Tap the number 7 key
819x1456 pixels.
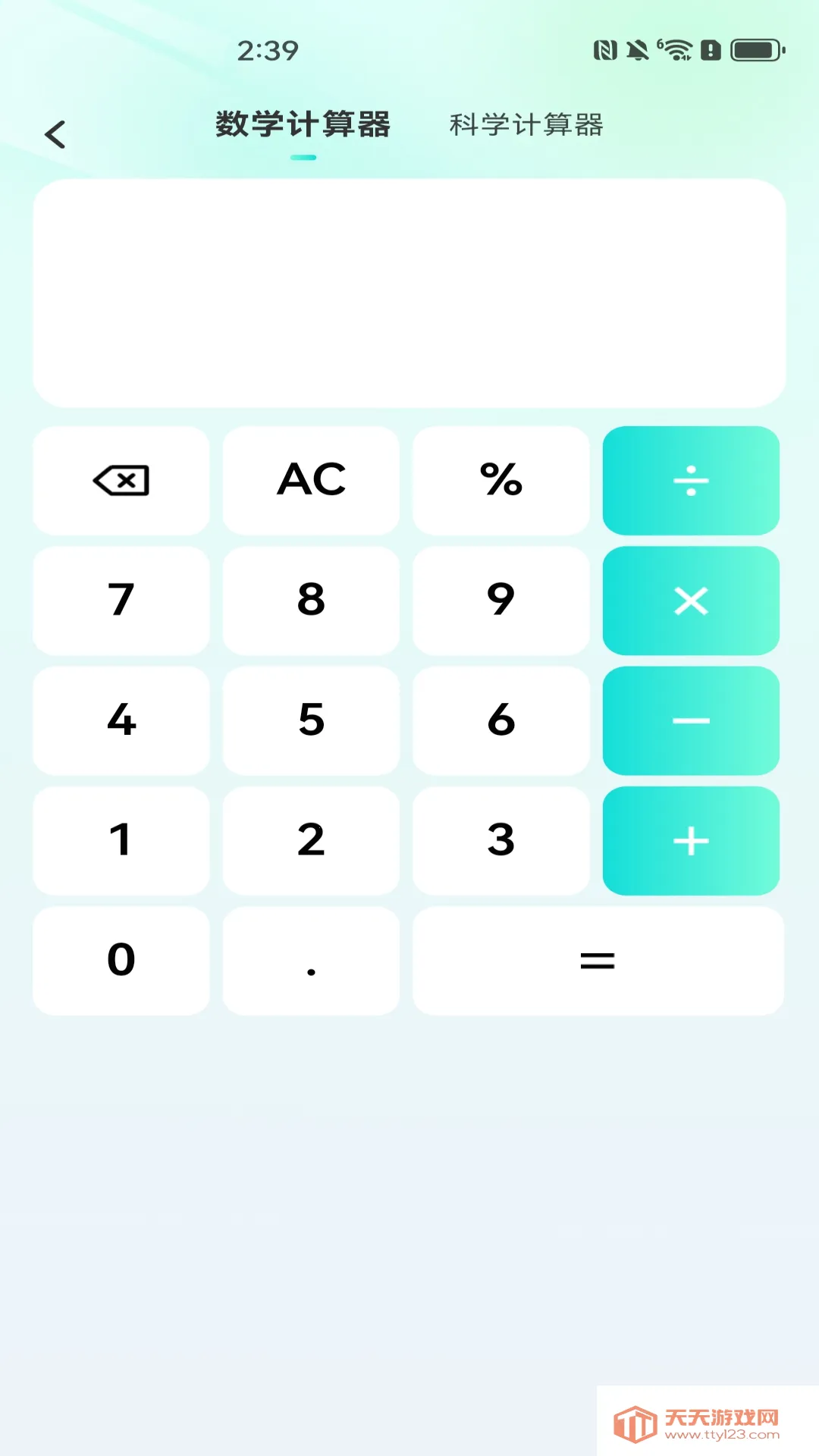[121, 601]
